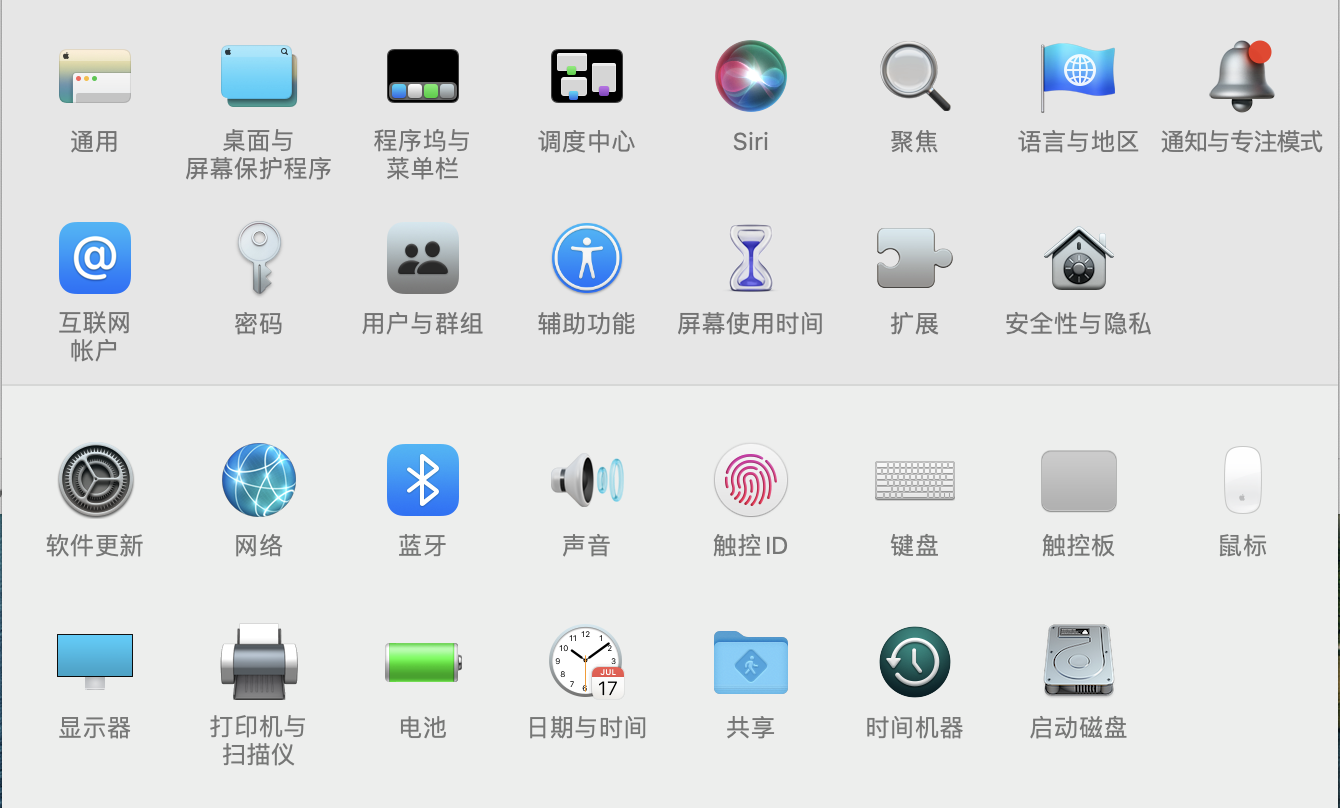Open 通知与专注模式 settings

[x=1242, y=77]
